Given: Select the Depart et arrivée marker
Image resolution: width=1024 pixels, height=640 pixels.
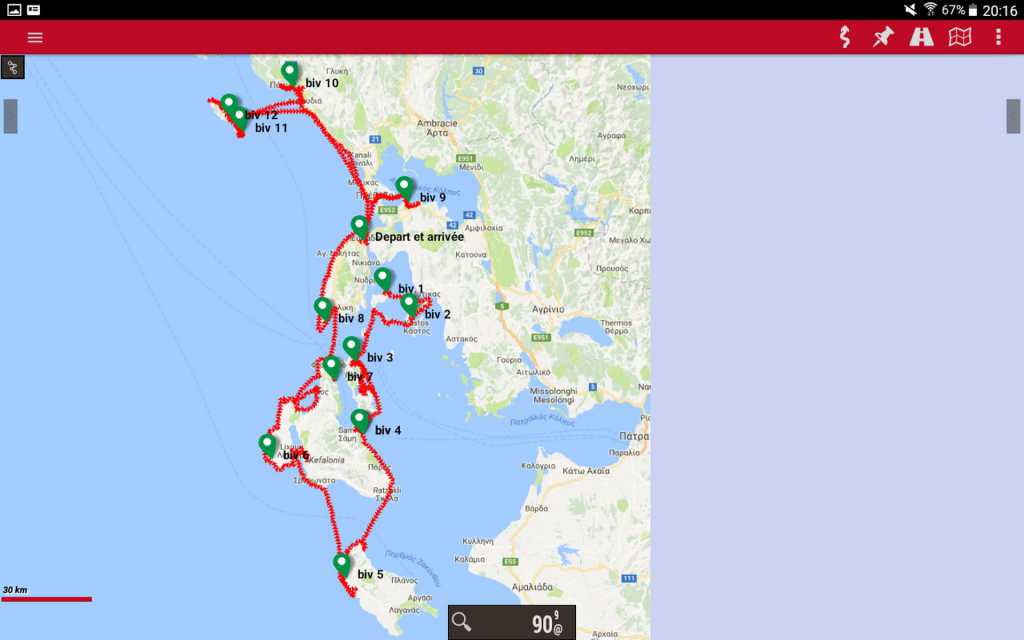Looking at the screenshot, I should point(360,226).
